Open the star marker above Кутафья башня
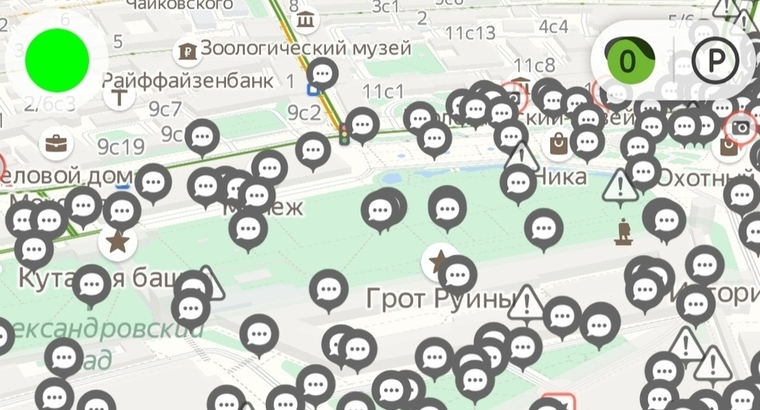The width and height of the screenshot is (760, 410). click(118, 240)
